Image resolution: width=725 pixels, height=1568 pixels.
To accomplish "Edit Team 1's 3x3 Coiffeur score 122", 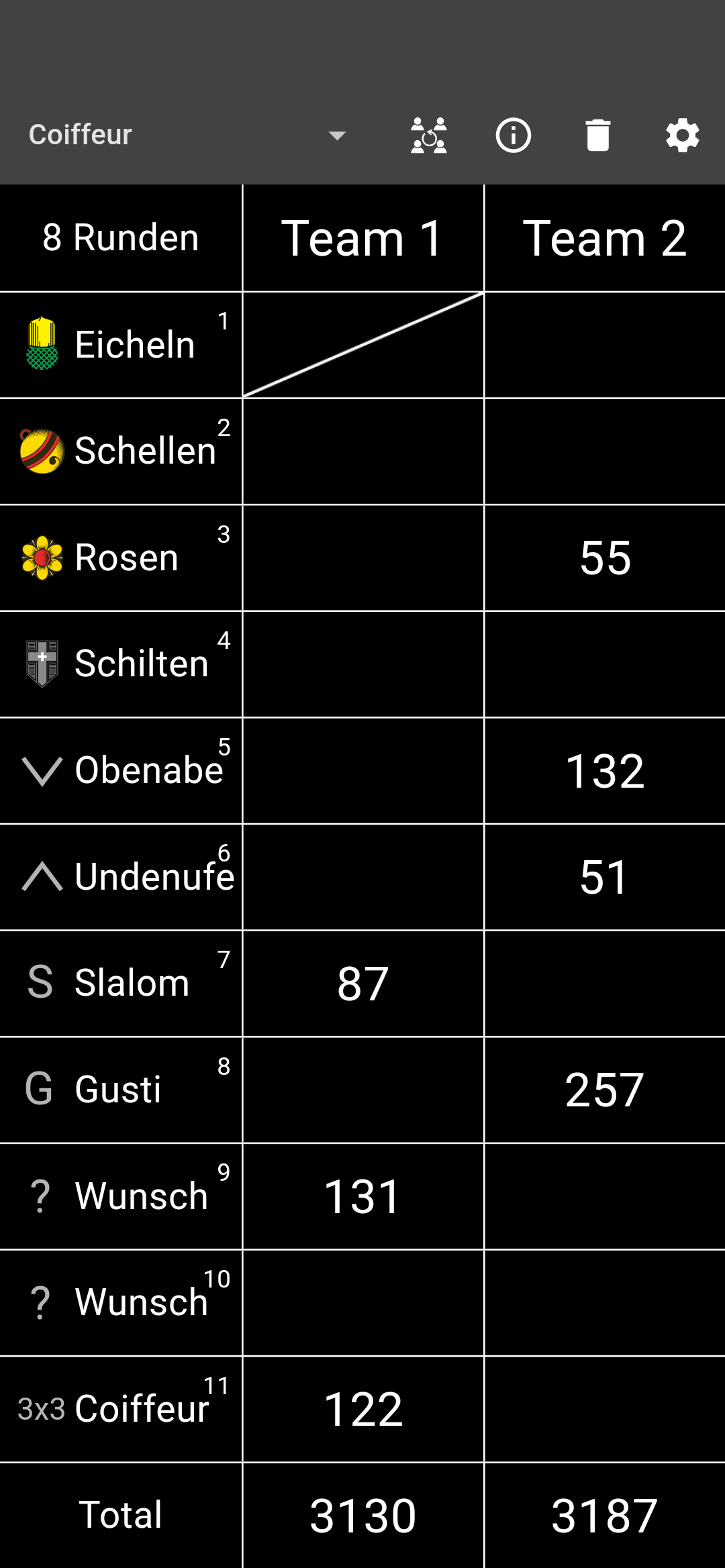I will (x=362, y=1408).
